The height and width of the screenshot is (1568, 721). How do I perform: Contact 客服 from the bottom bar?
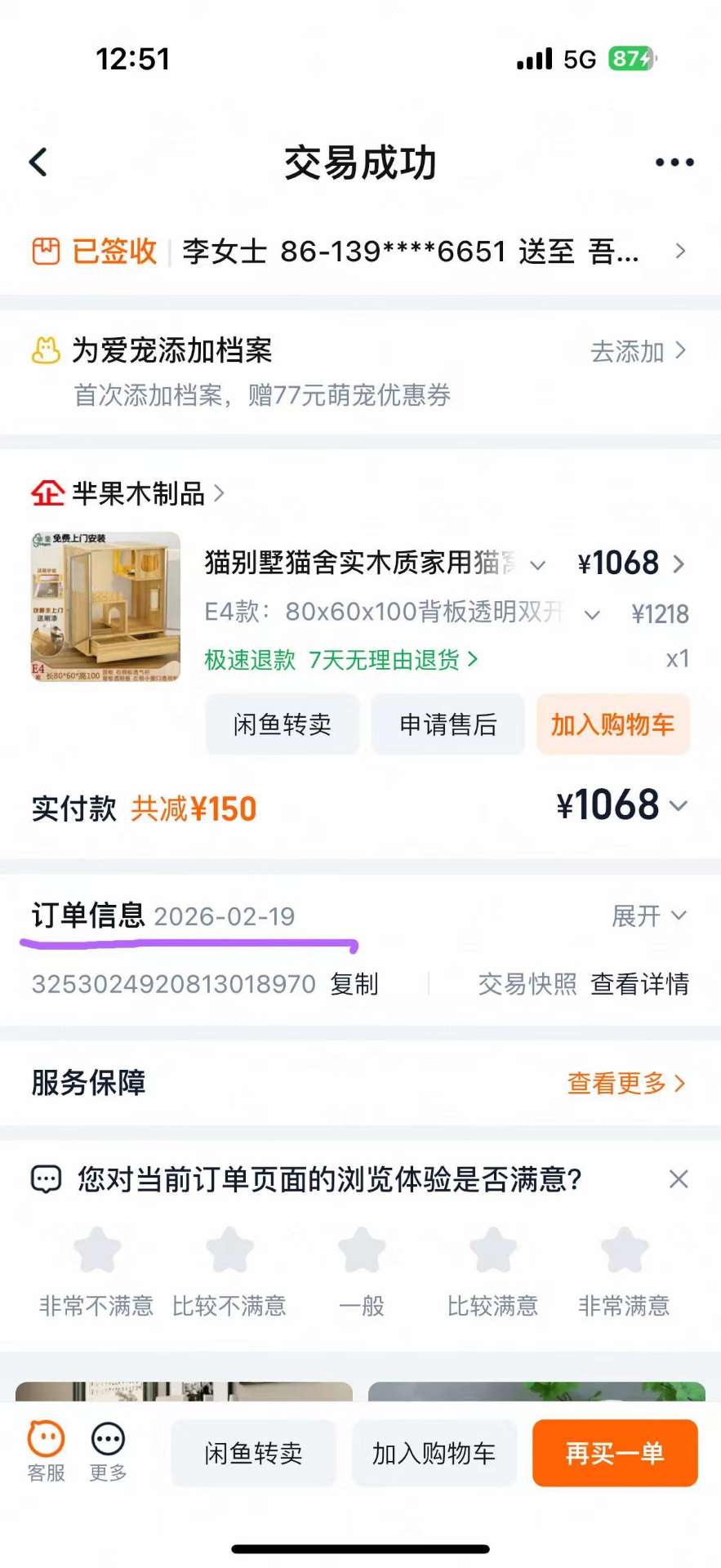coord(47,1452)
